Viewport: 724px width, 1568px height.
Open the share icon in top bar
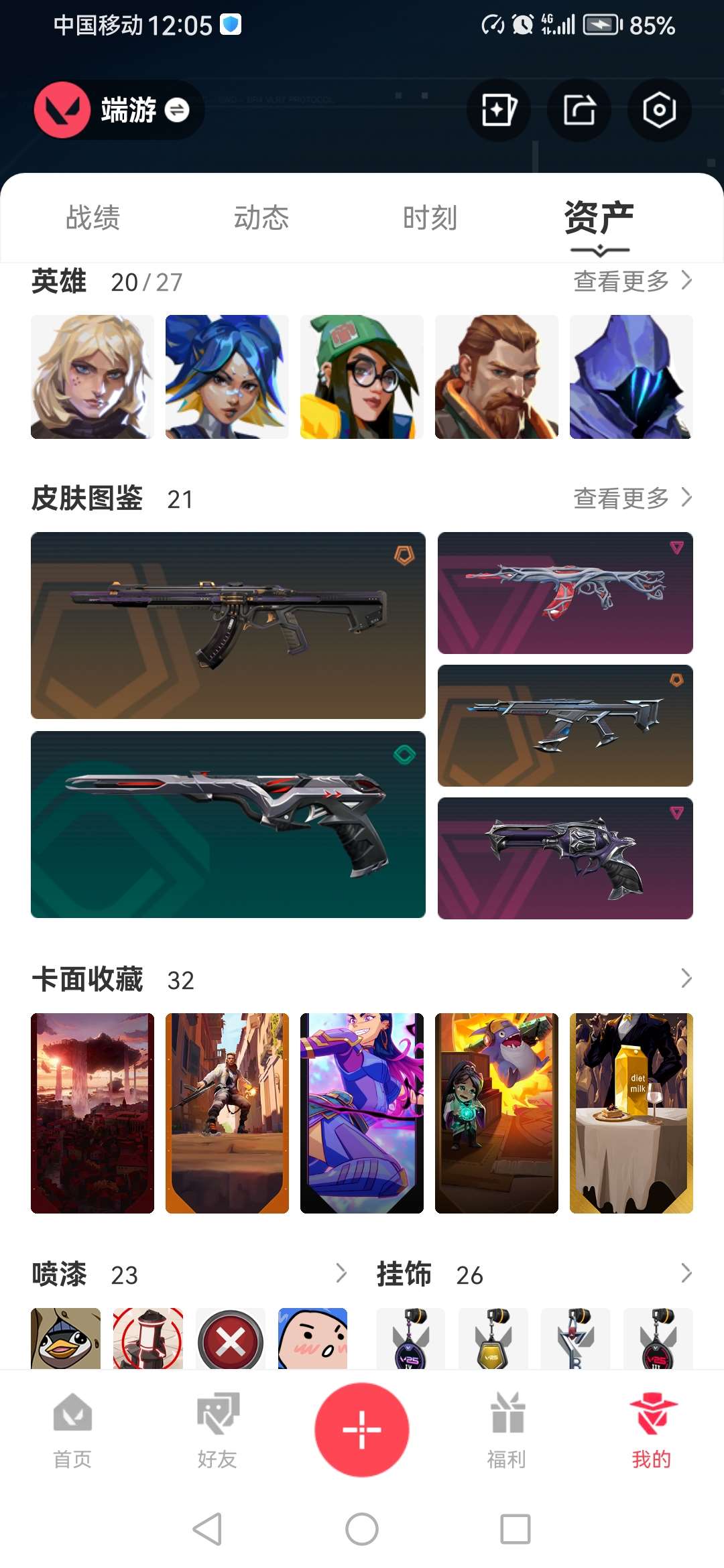(x=579, y=110)
